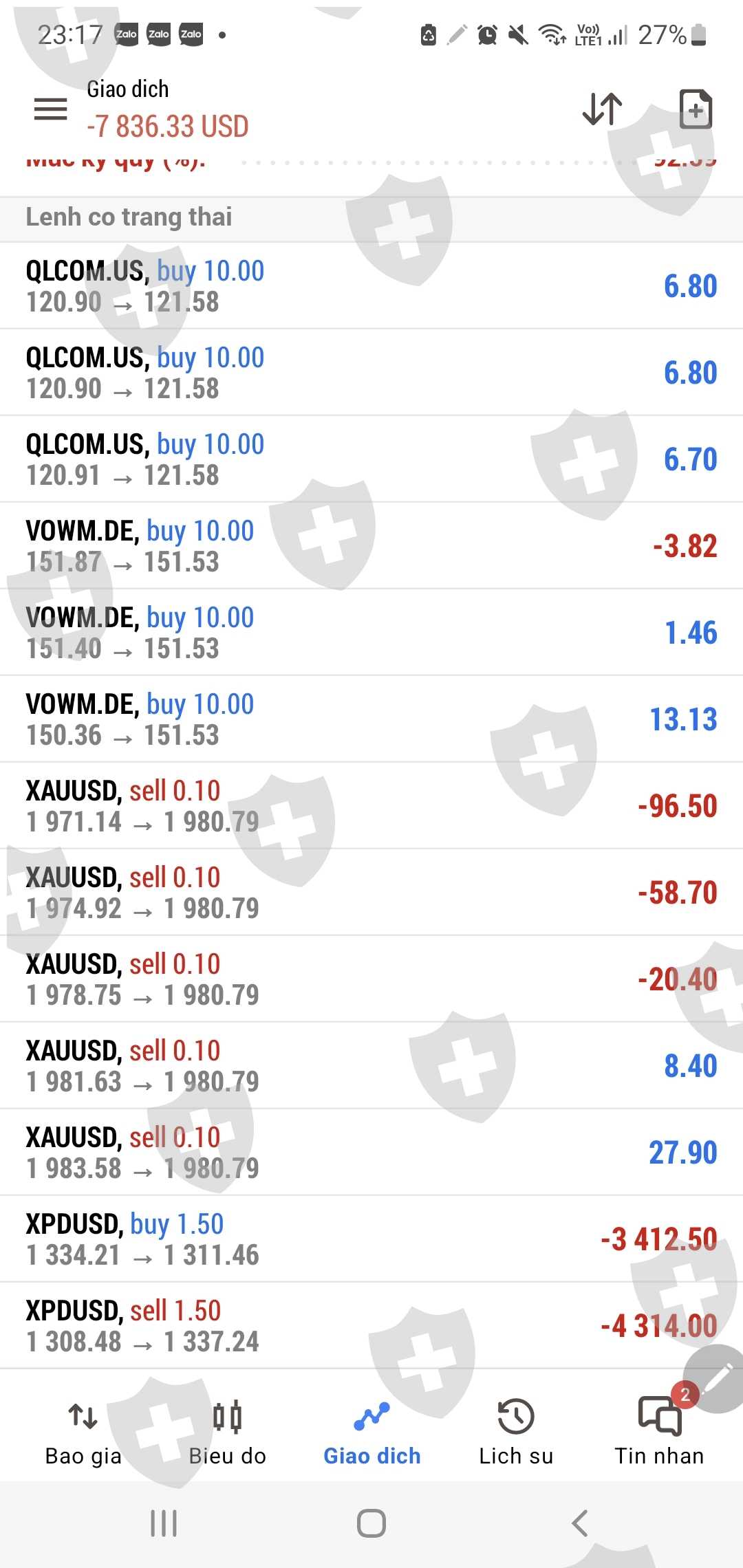This screenshot has width=743, height=1568.
Task: Open the VOWM.DE position opened at 151.87
Action: point(371,546)
